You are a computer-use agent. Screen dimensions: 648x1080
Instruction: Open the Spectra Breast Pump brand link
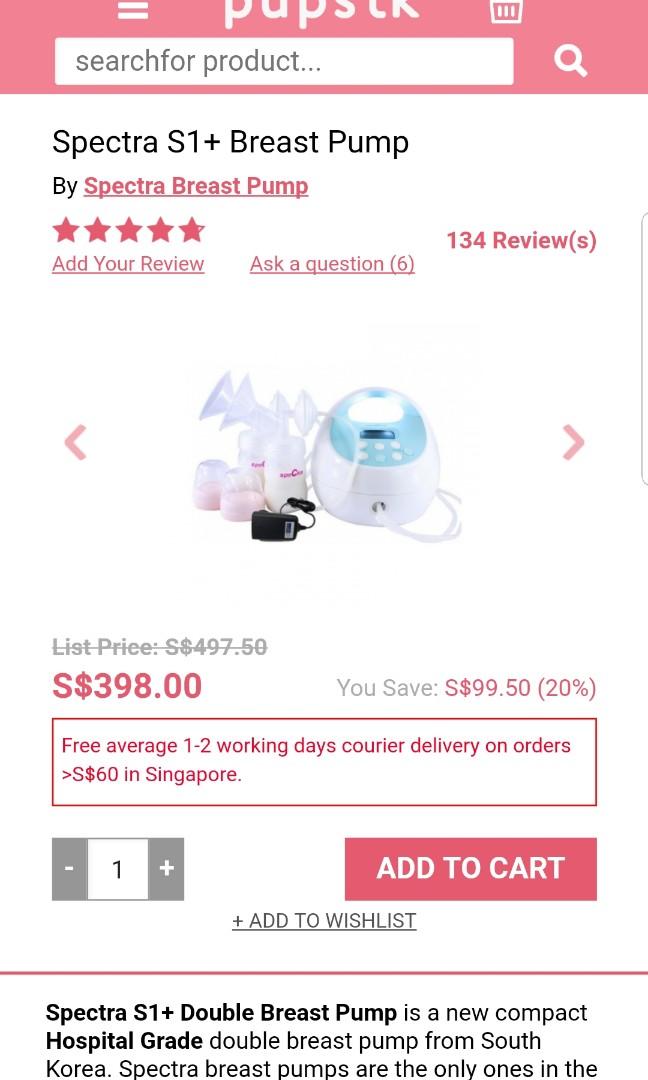pyautogui.click(x=196, y=186)
